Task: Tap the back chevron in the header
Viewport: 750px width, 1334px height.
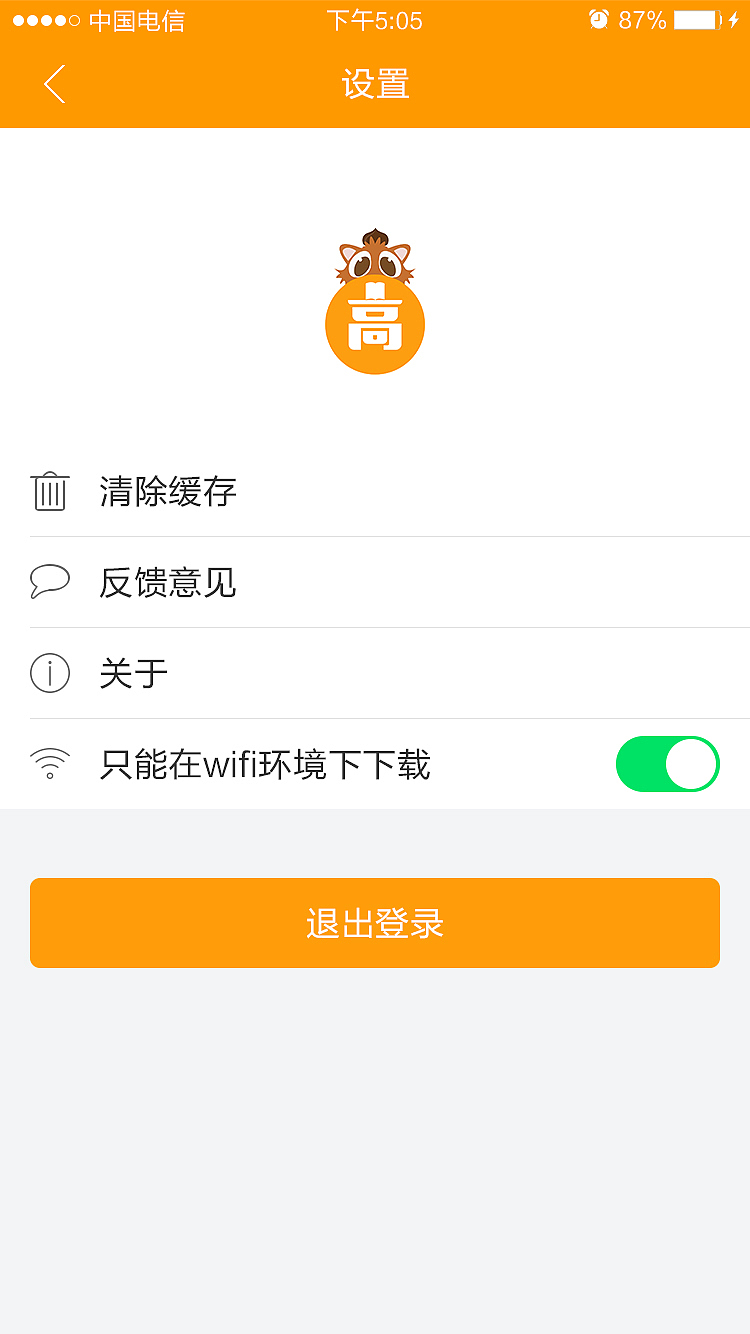Action: pyautogui.click(x=55, y=84)
